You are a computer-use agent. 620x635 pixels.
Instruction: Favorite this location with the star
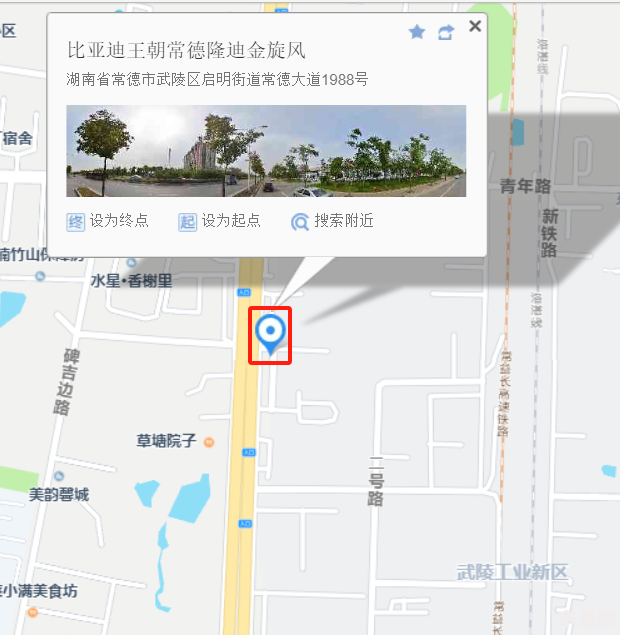(x=417, y=32)
